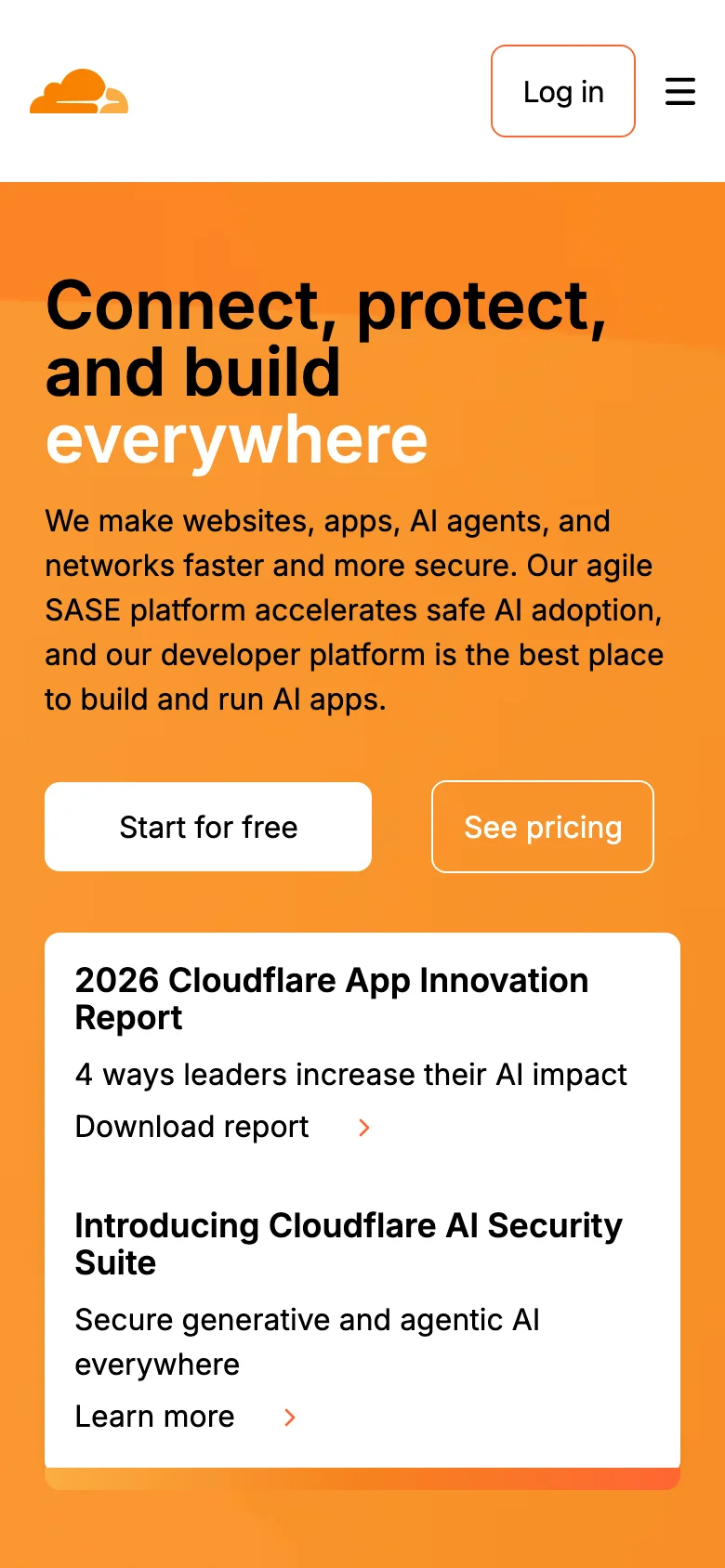Screen dimensions: 725x1568
Task: Select the Cloudflare logo to return home
Action: pyautogui.click(x=79, y=90)
